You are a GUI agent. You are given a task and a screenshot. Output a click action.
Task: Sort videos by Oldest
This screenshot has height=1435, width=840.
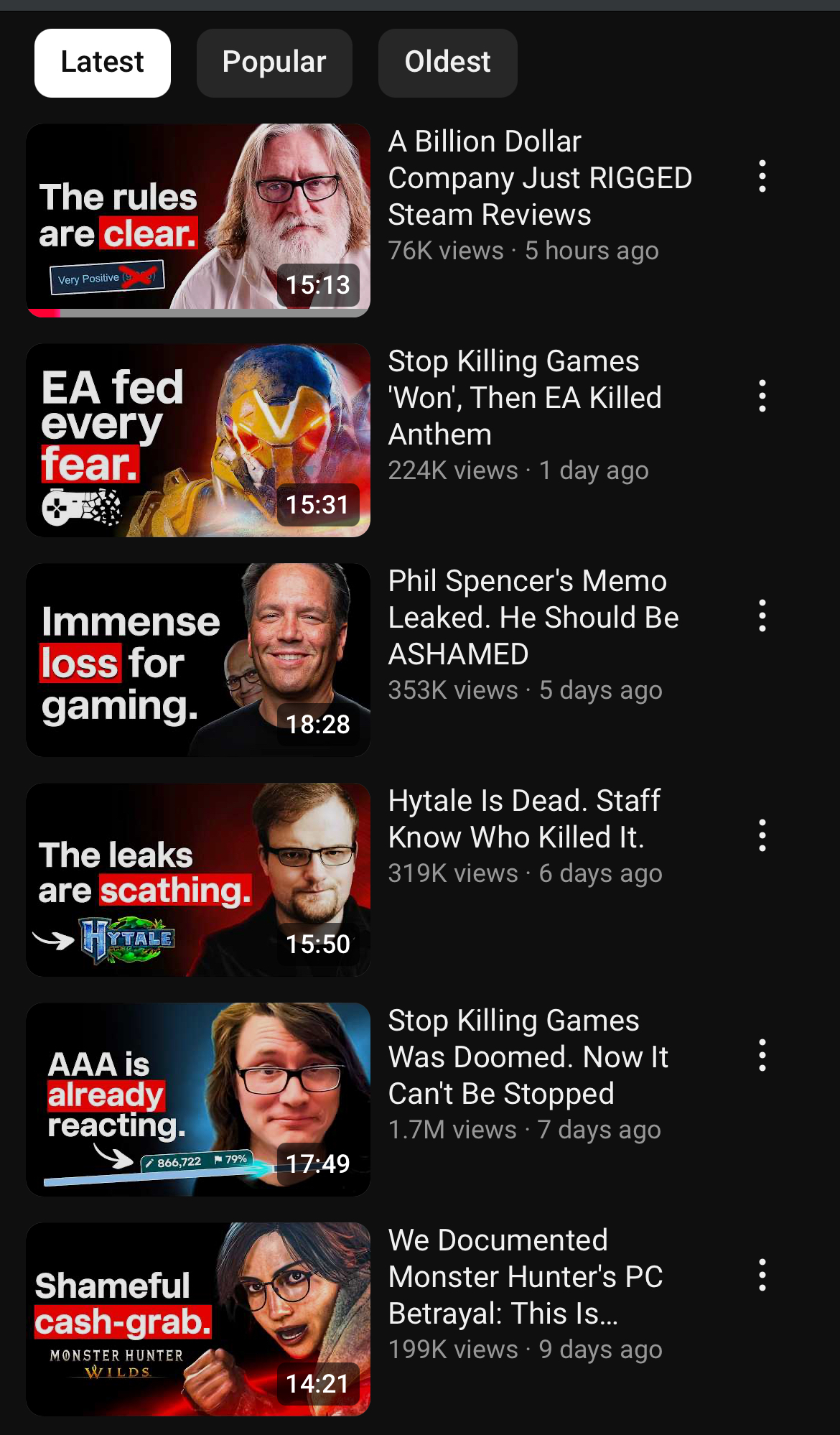tap(448, 63)
